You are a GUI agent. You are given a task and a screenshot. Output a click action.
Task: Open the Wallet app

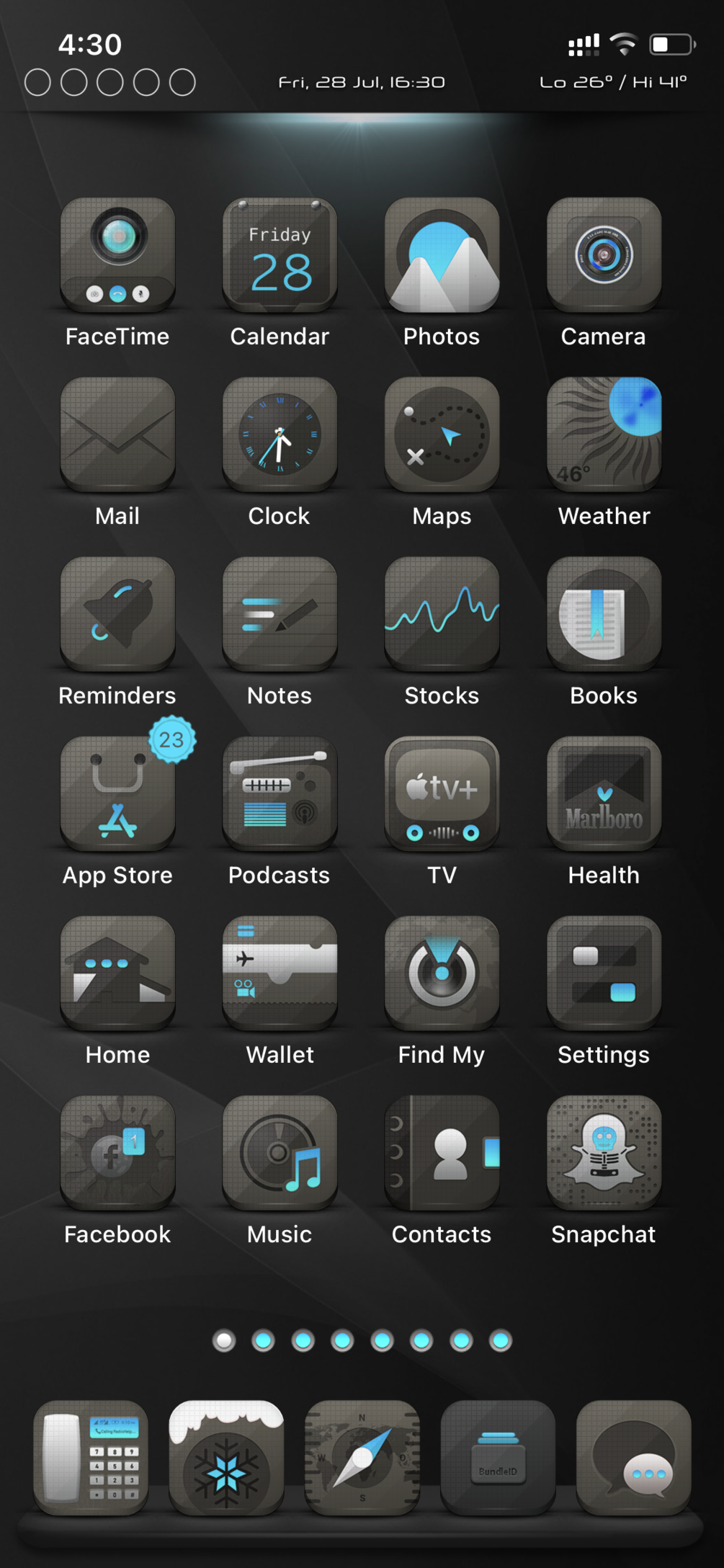pyautogui.click(x=280, y=973)
